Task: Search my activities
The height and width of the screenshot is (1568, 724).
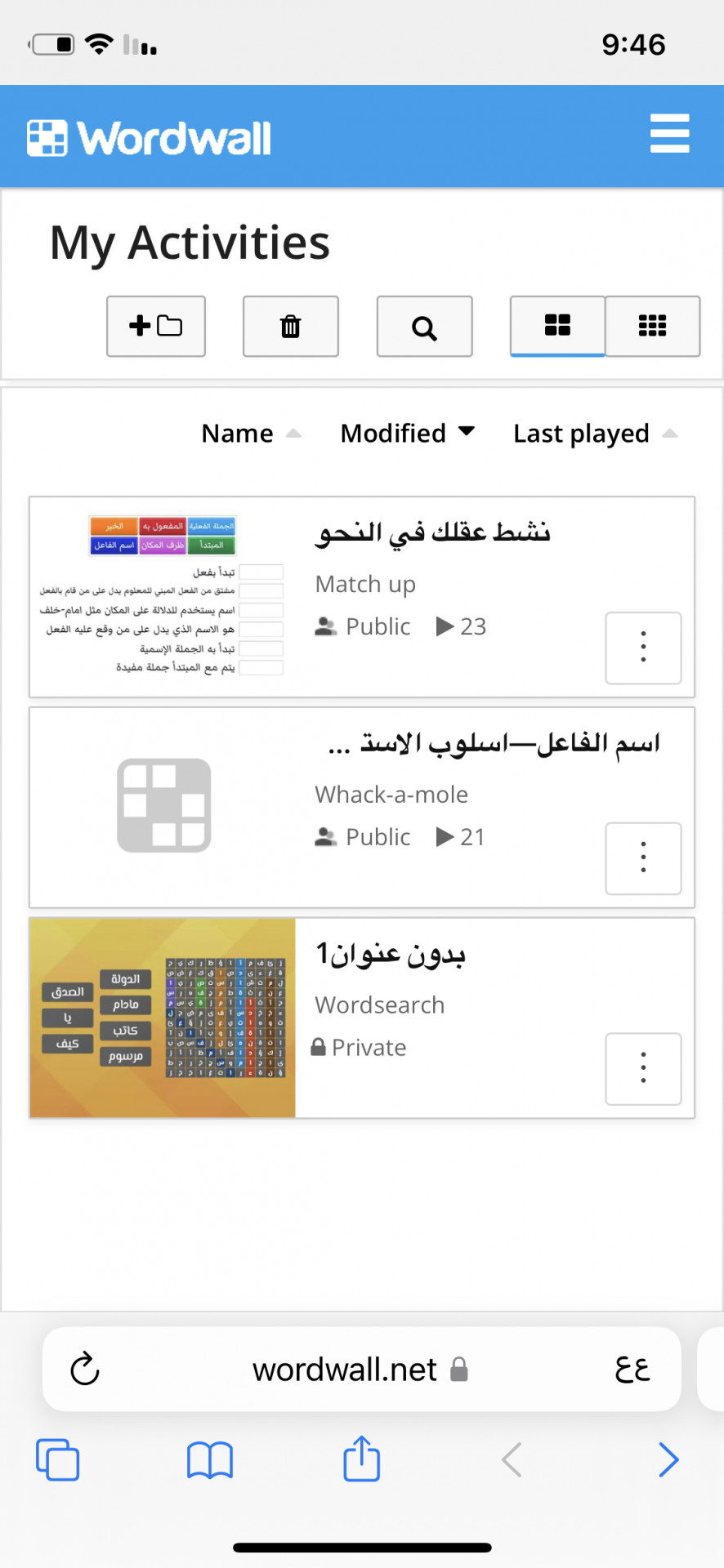Action: point(424,326)
